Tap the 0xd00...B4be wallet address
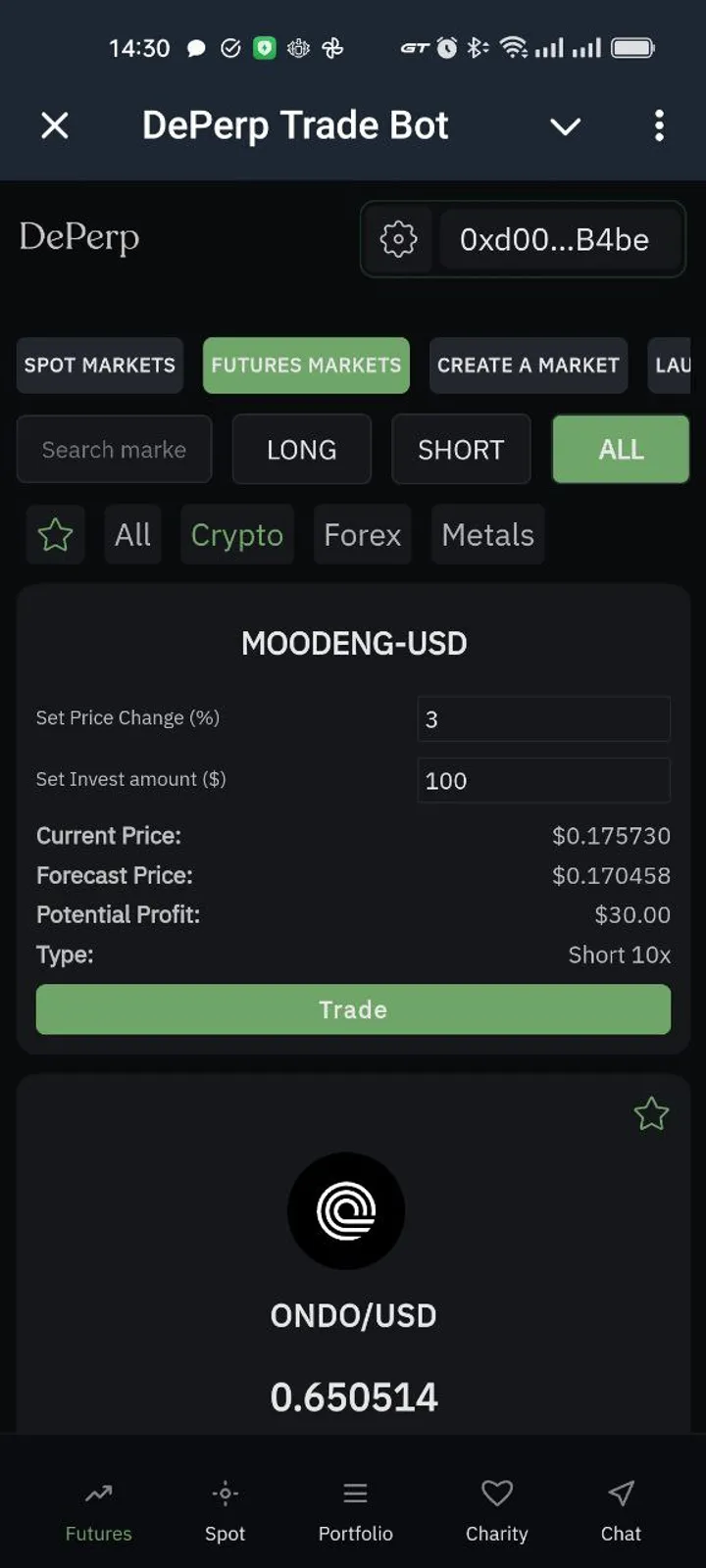The image size is (706, 1568). coord(555,240)
